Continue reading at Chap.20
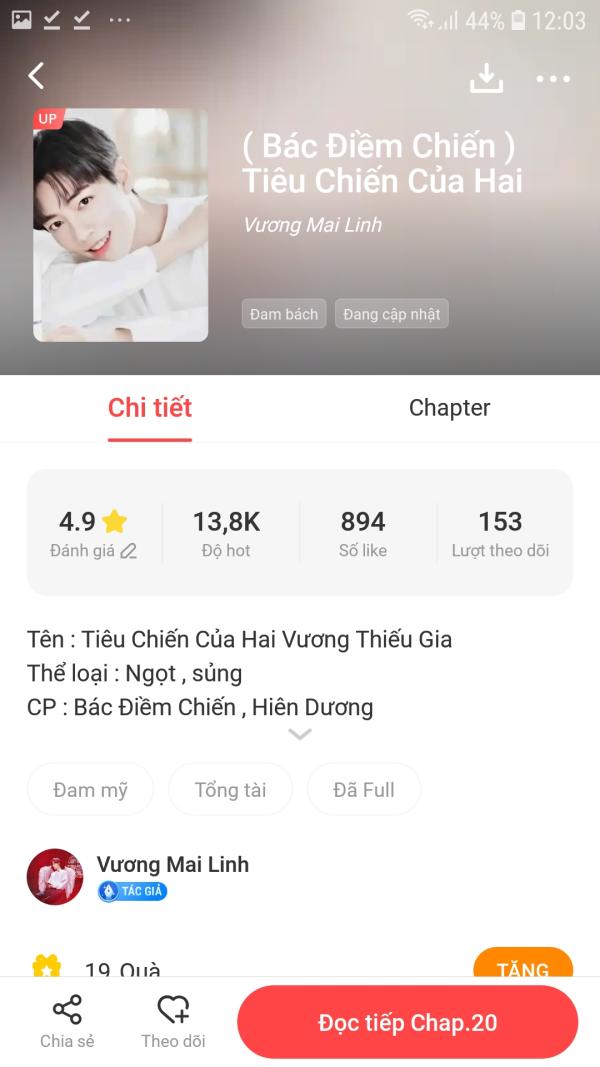Image resolution: width=600 pixels, height=1067 pixels. click(407, 1023)
